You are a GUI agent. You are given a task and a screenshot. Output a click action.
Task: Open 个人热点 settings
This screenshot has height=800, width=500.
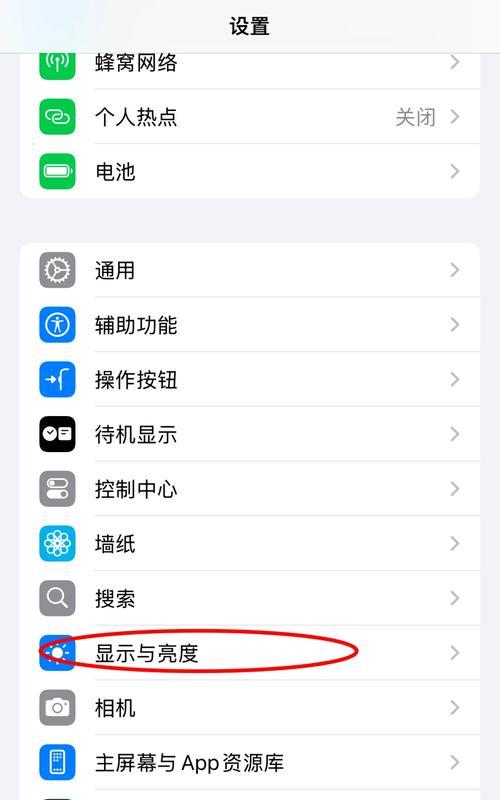[x=249, y=117]
